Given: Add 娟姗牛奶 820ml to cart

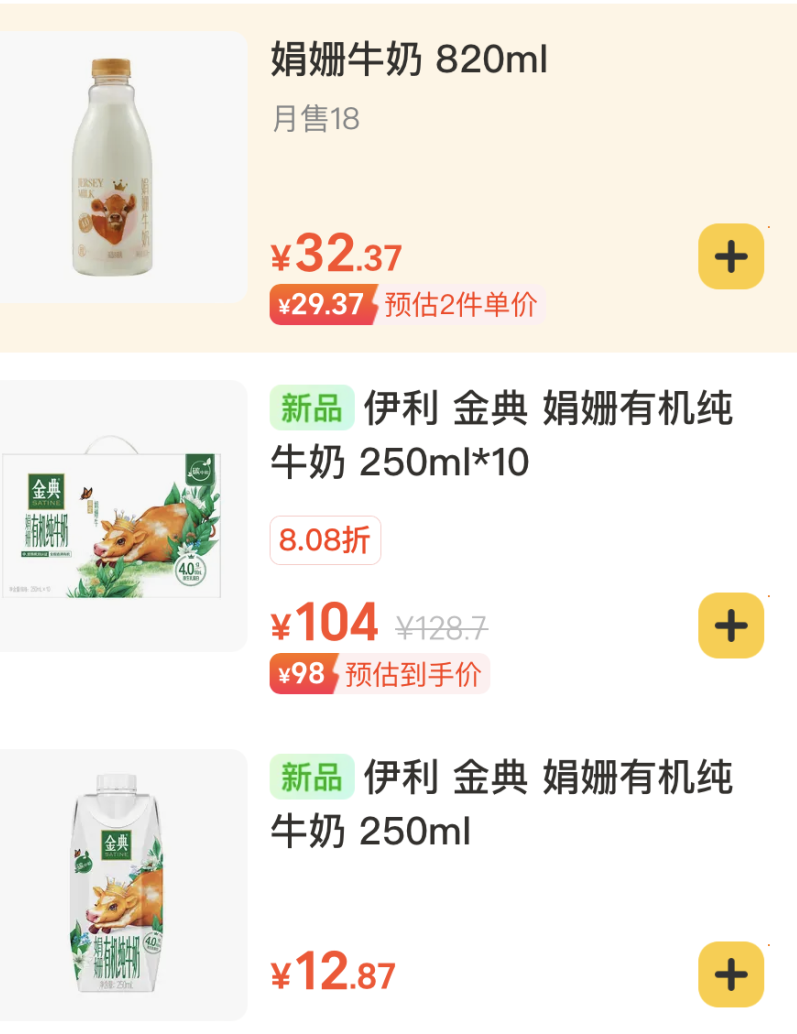Looking at the screenshot, I should (731, 257).
